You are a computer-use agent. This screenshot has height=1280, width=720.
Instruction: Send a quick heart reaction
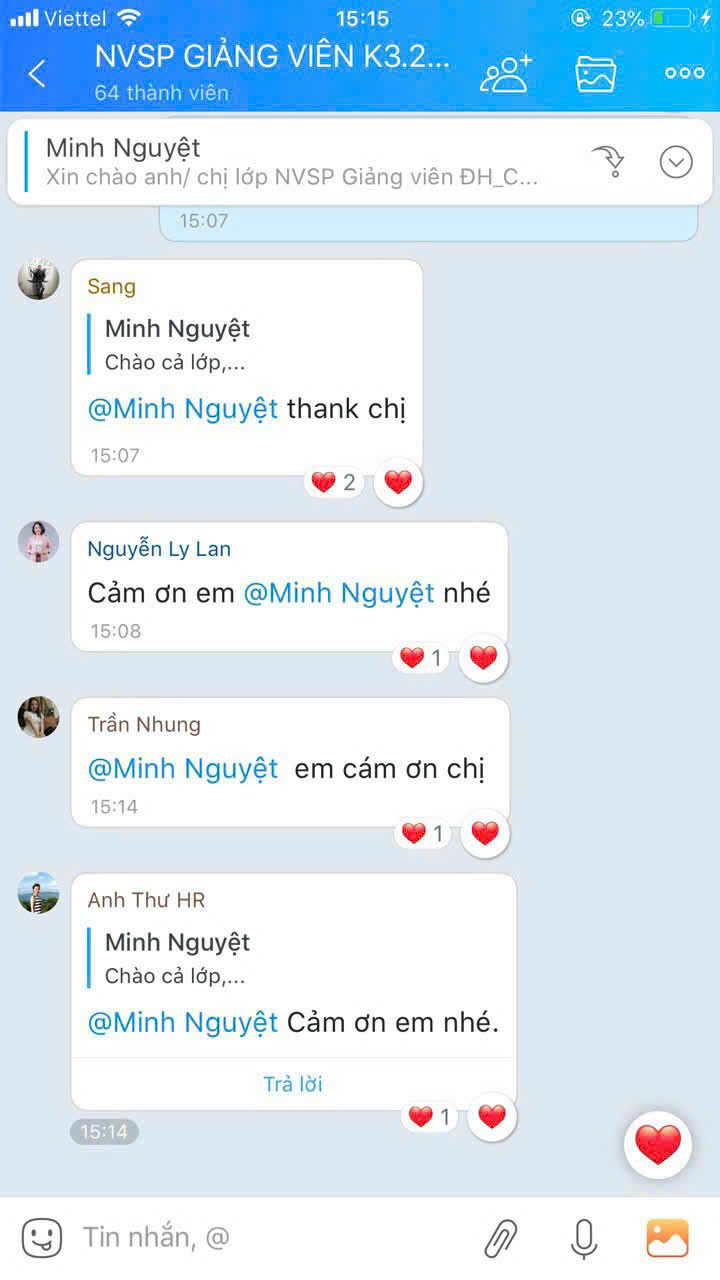pos(657,1145)
